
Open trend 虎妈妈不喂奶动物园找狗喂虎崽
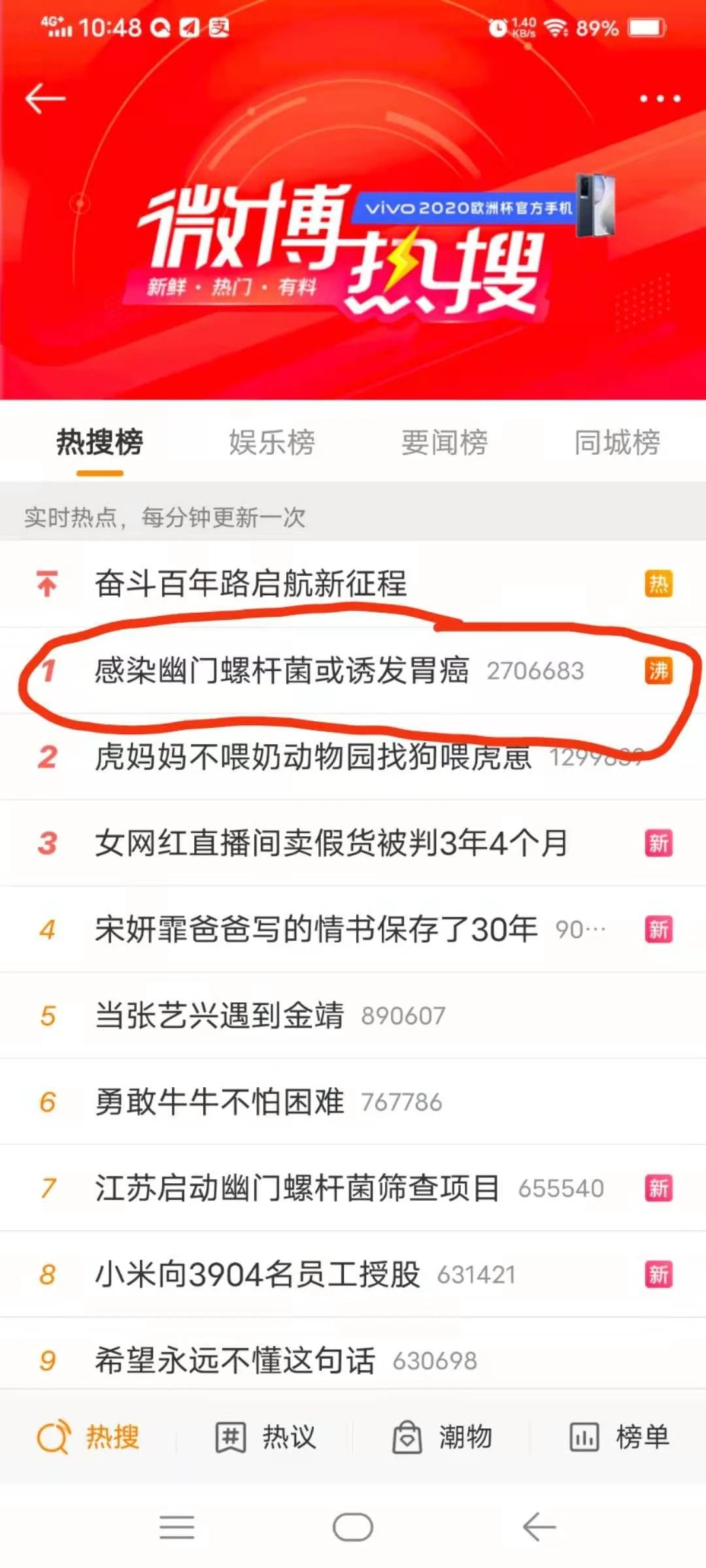click(x=312, y=758)
